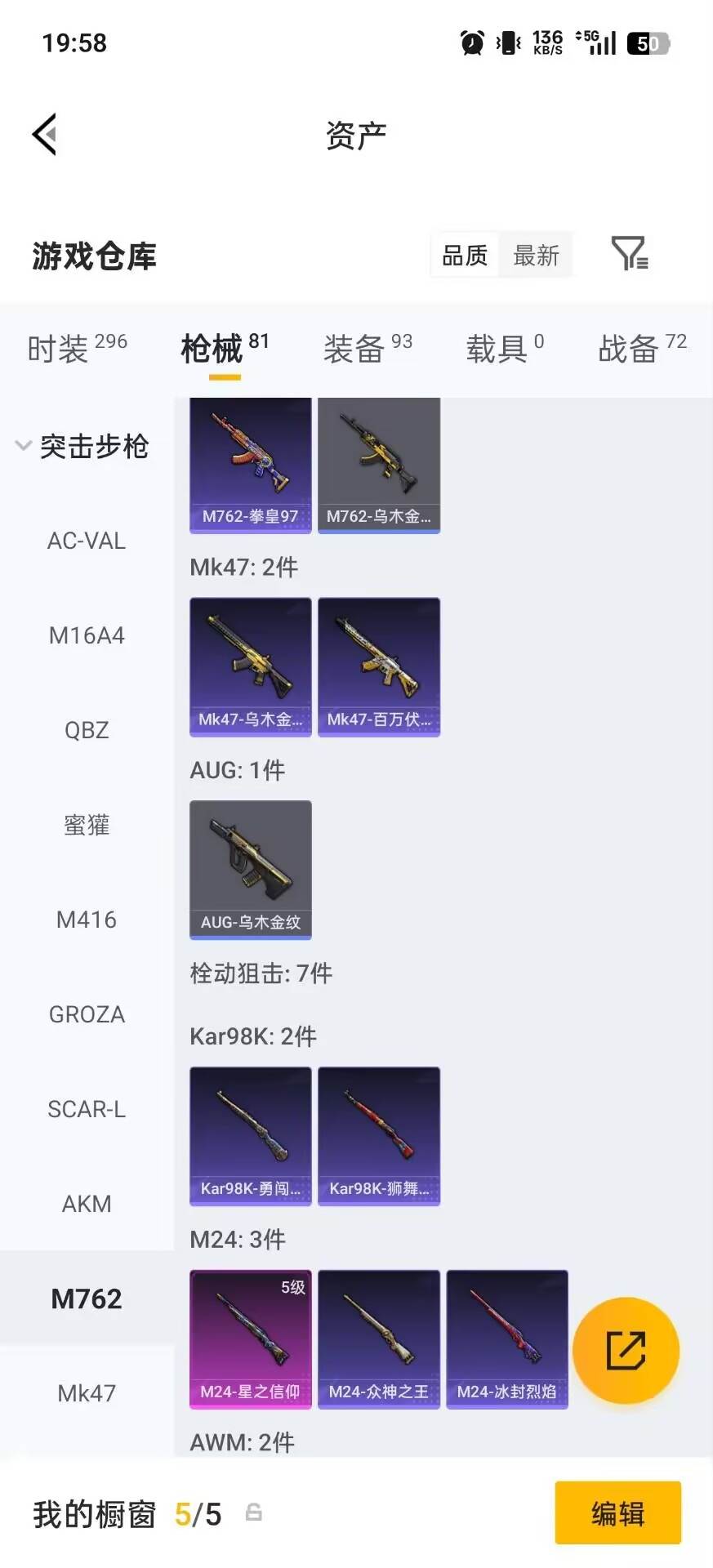This screenshot has height=1568, width=713.
Task: Select M416 in the weapon sidebar
Action: (x=87, y=920)
